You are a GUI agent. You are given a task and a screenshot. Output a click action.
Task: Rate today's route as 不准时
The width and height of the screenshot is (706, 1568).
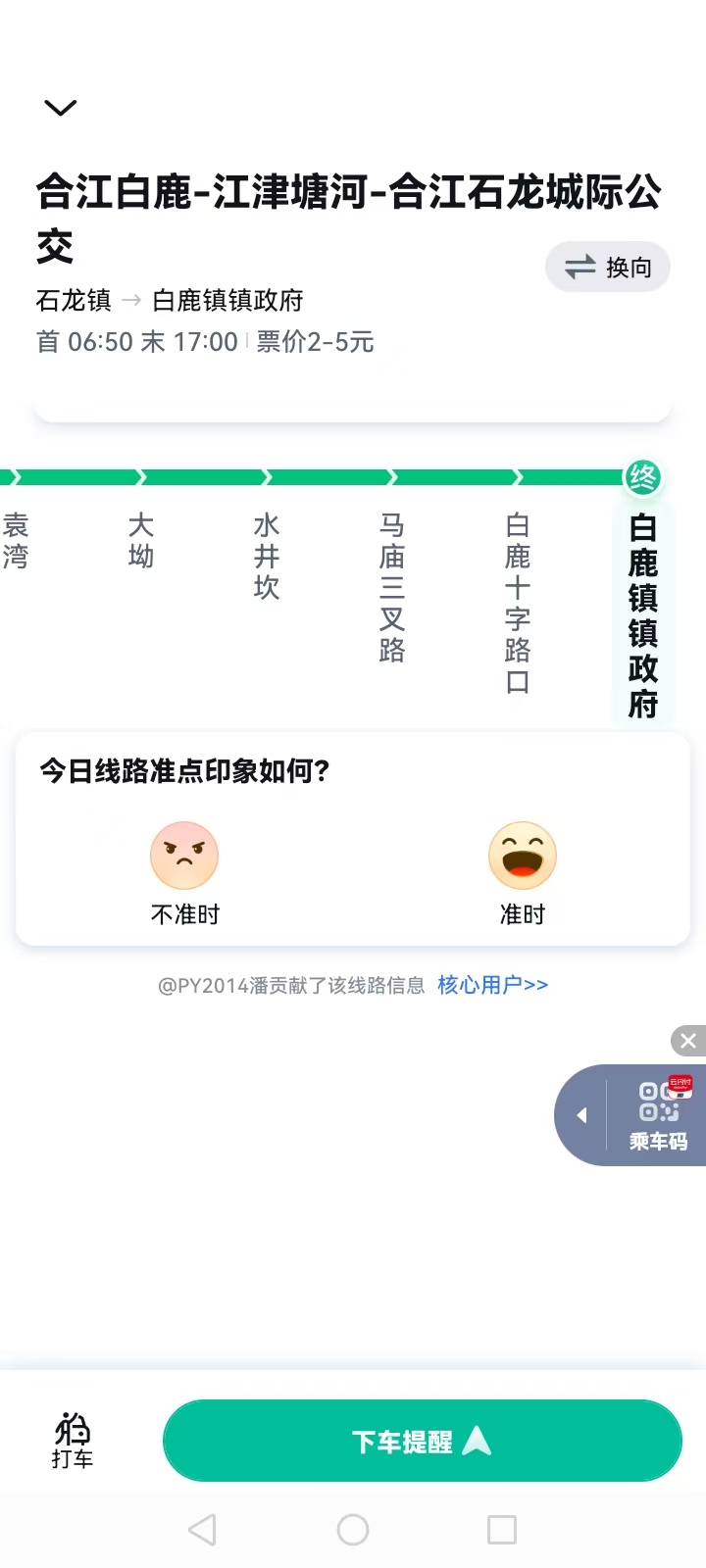pyautogui.click(x=184, y=872)
